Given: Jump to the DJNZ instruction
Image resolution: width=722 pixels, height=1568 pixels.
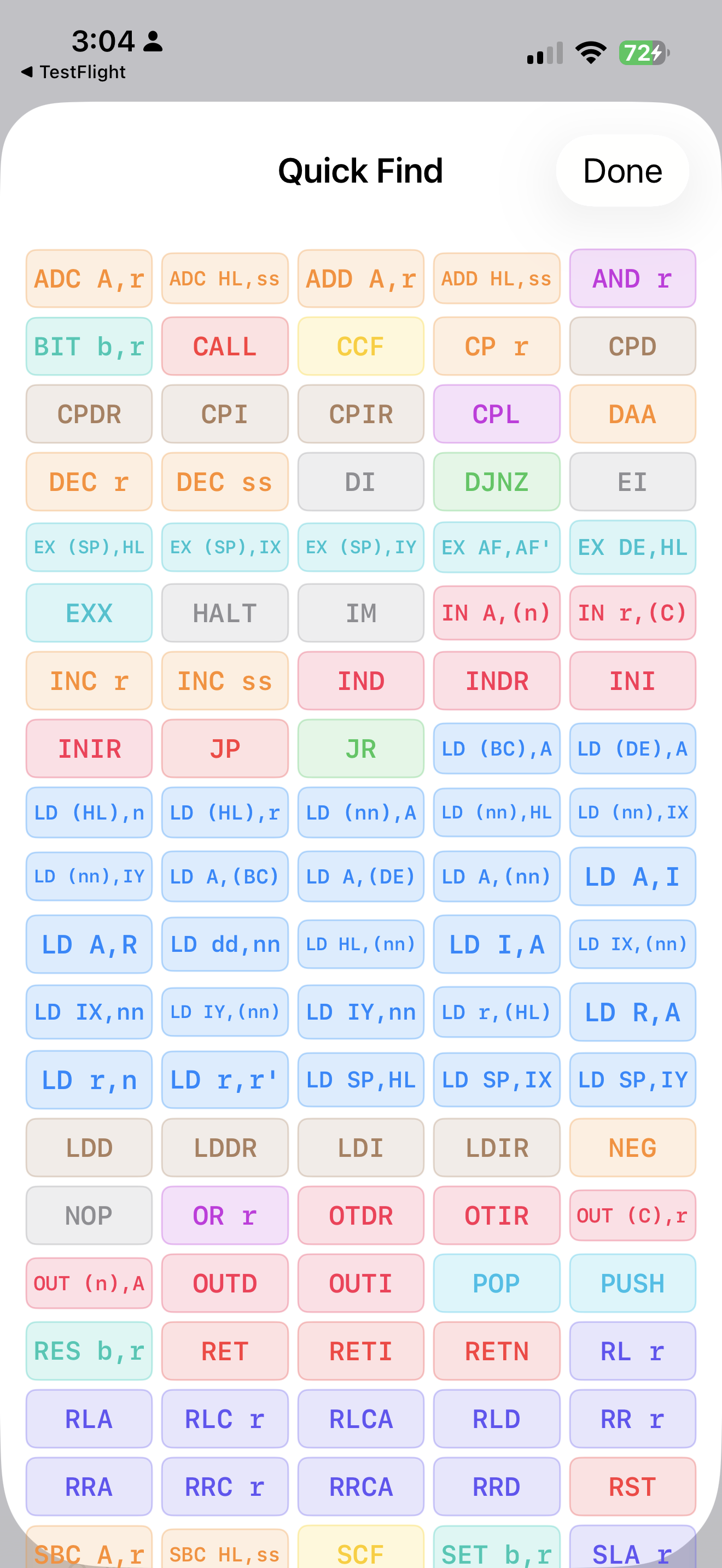Looking at the screenshot, I should click(496, 482).
